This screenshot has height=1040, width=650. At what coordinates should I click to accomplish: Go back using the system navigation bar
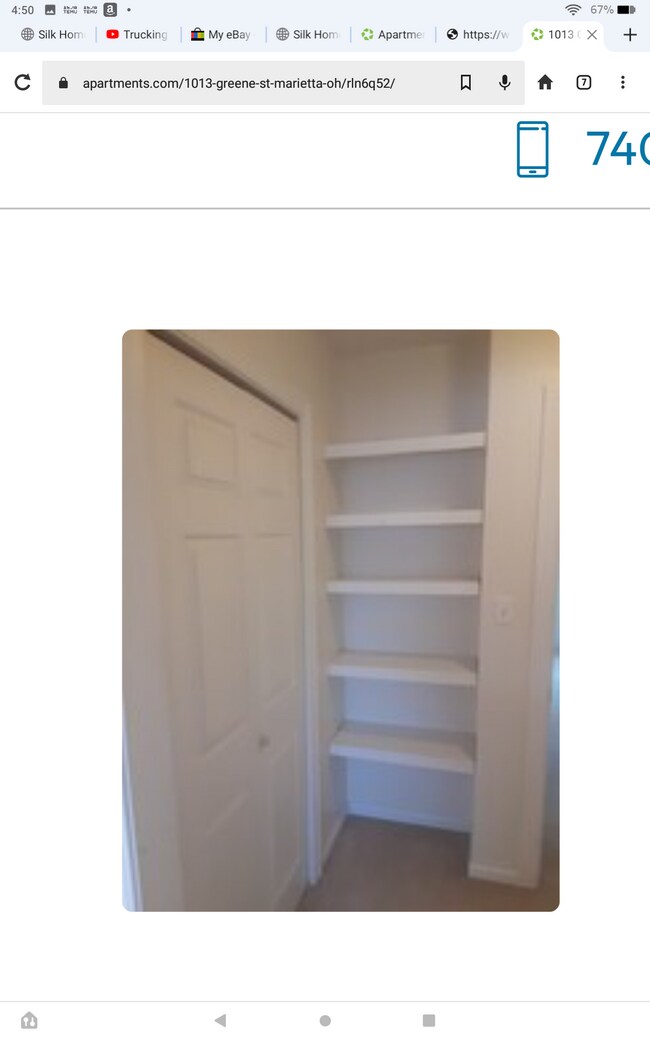click(x=220, y=1020)
